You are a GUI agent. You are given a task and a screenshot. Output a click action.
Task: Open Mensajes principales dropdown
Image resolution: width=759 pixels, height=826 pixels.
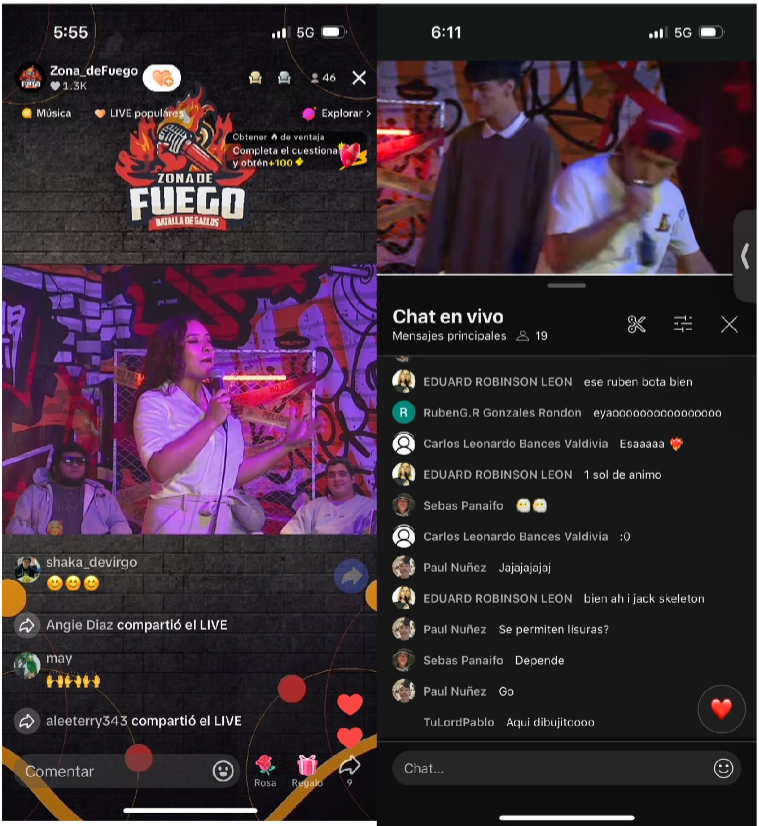pos(449,337)
